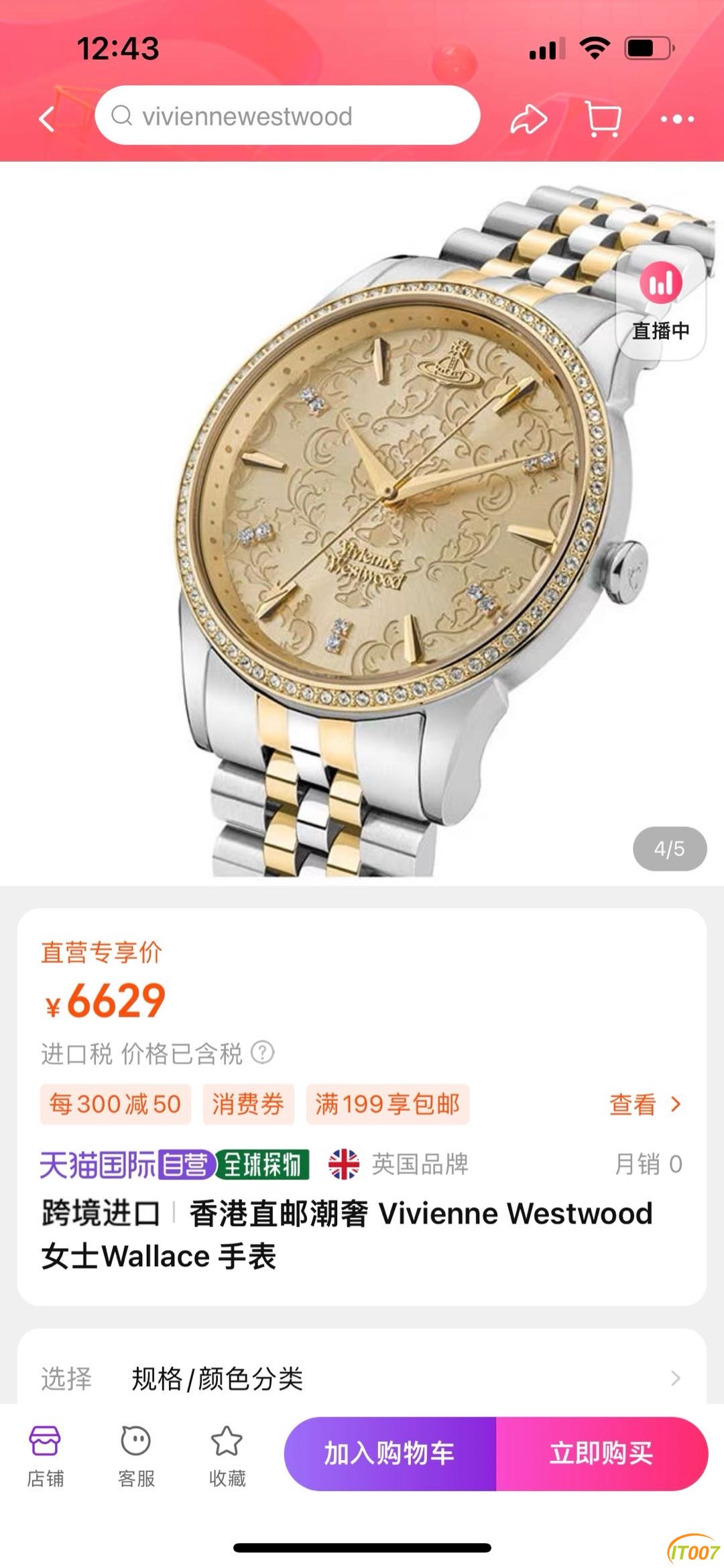This screenshot has height=1568, width=724.
Task: Open the 直播中 live stream badge
Action: point(660,302)
